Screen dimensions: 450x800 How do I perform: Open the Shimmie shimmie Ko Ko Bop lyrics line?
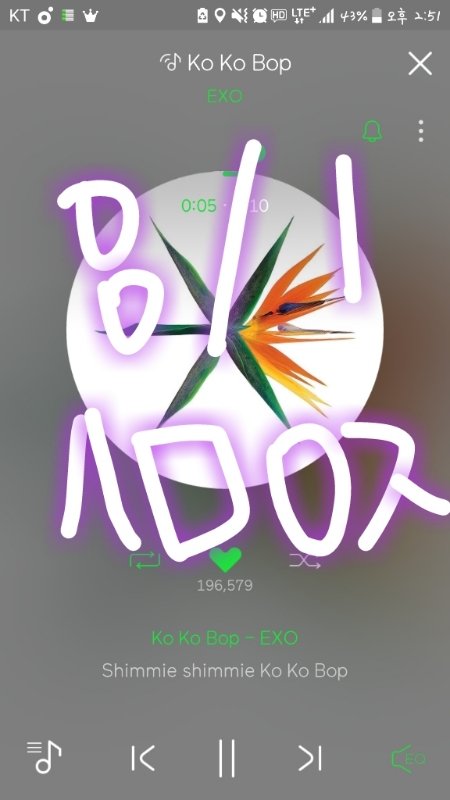(x=224, y=670)
